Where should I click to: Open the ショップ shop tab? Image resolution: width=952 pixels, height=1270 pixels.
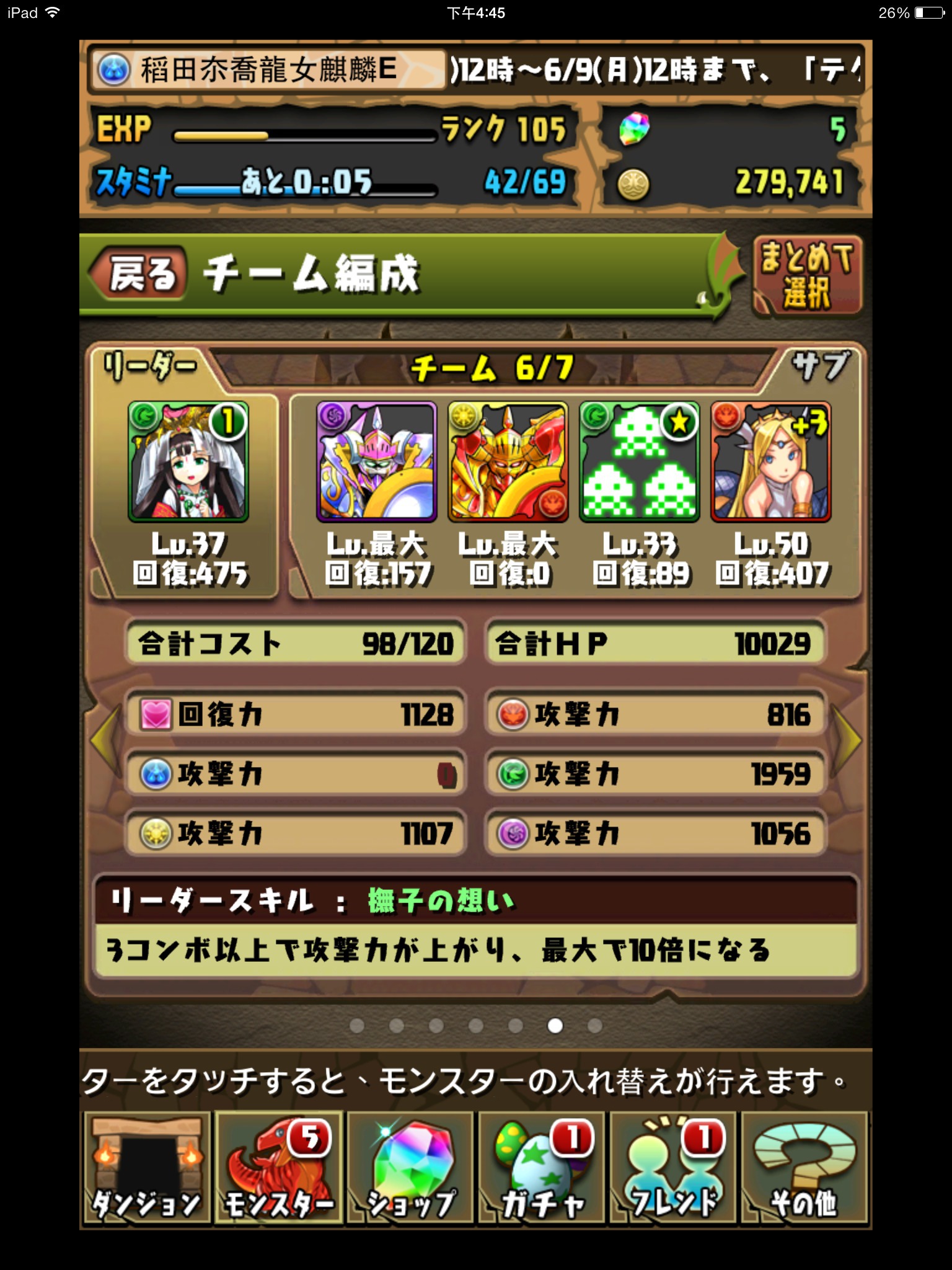point(410,1168)
